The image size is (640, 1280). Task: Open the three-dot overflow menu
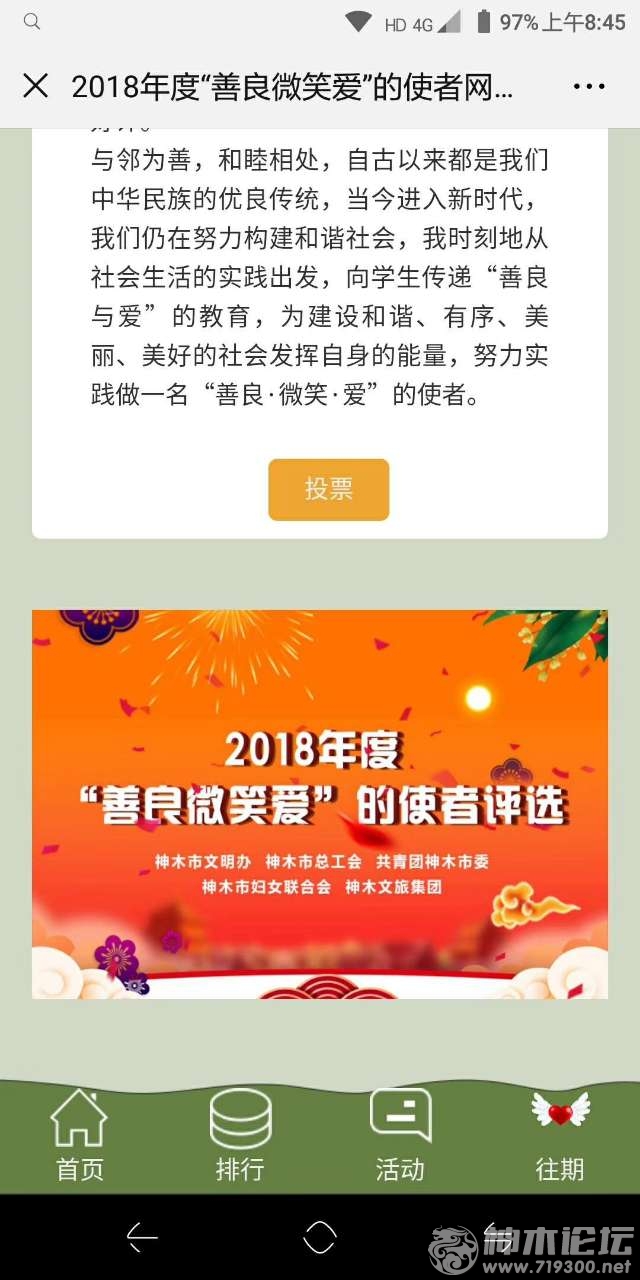tap(589, 87)
